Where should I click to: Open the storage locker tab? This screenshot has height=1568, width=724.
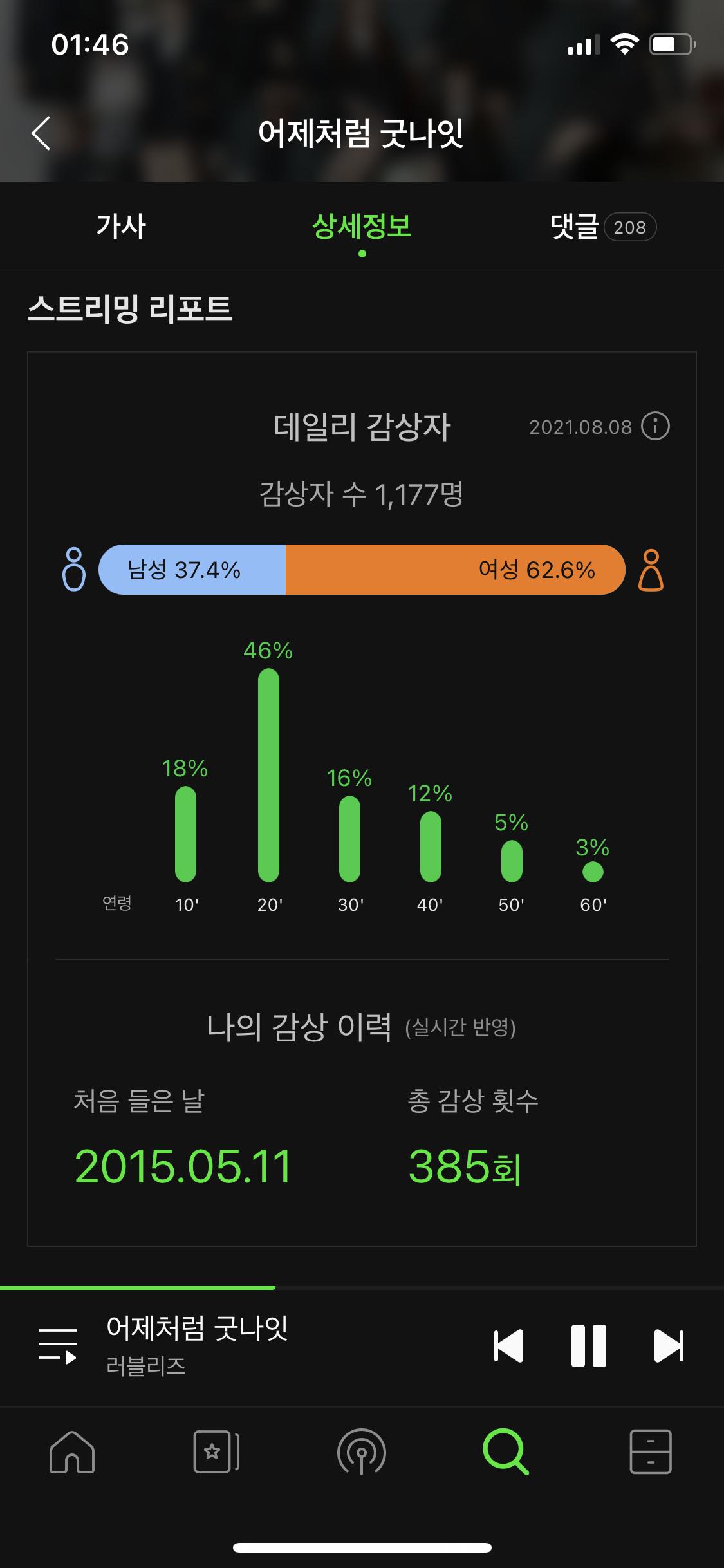click(651, 1451)
